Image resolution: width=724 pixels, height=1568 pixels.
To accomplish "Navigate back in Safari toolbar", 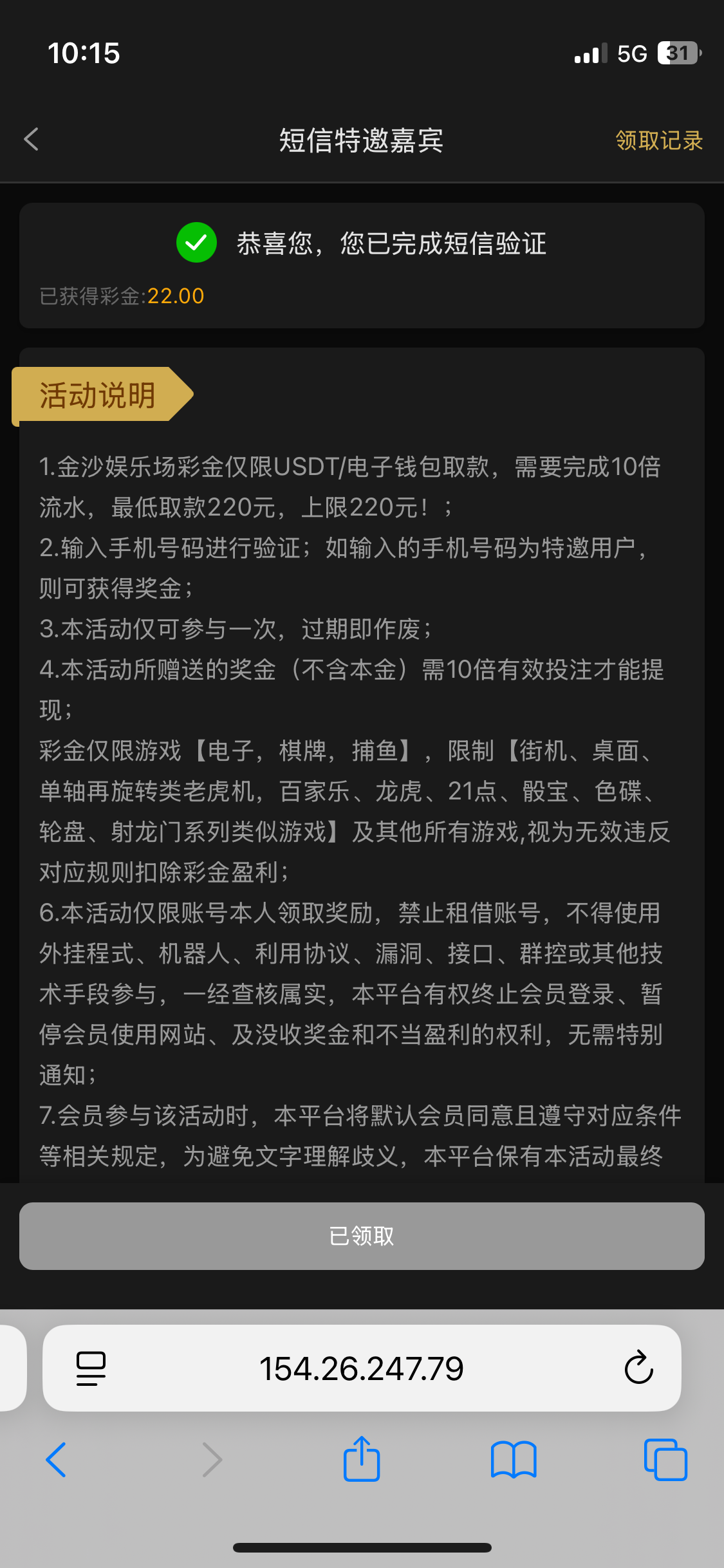I will coord(57,1459).
